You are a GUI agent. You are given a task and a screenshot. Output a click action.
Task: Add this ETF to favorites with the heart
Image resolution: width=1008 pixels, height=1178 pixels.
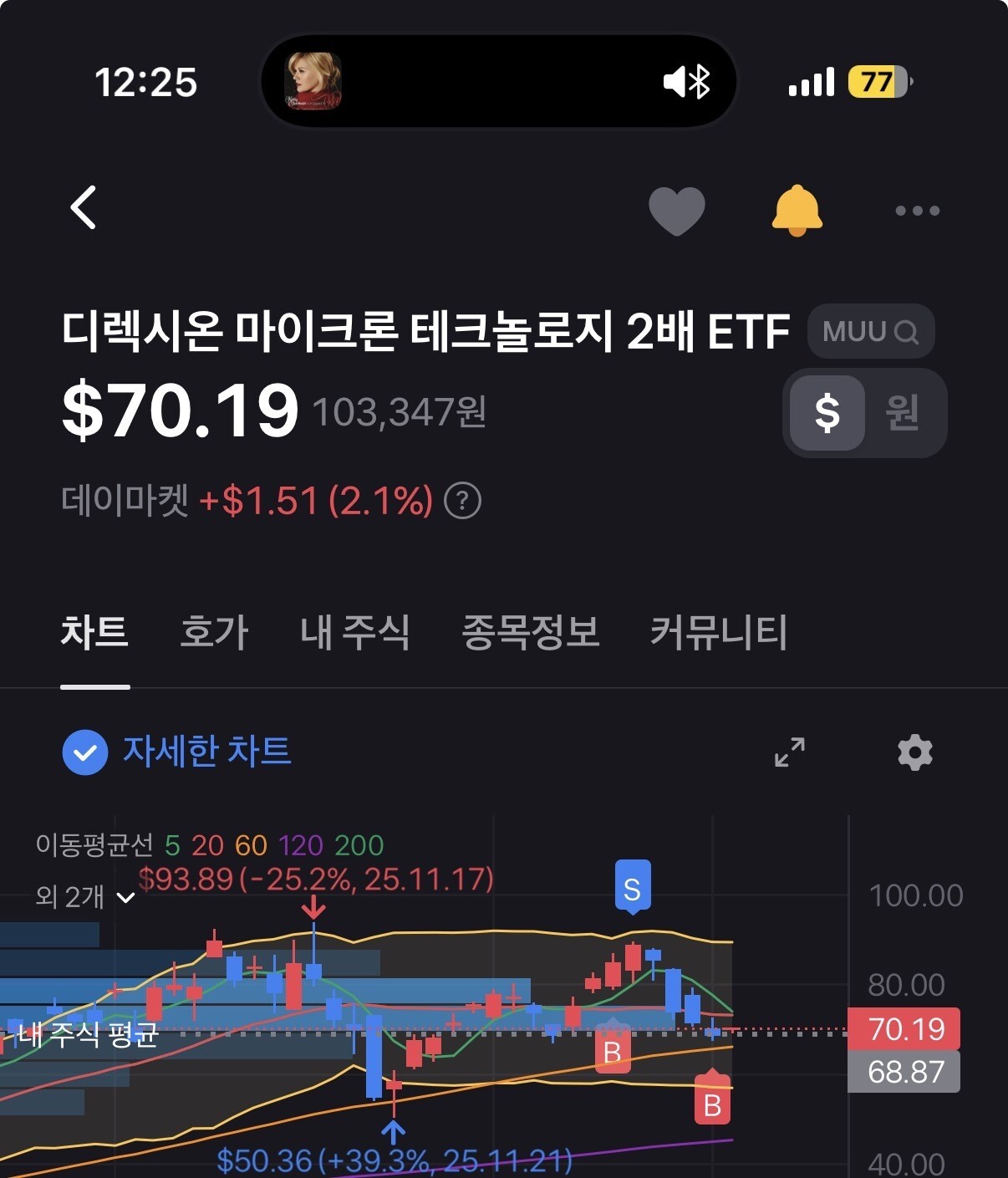point(676,210)
